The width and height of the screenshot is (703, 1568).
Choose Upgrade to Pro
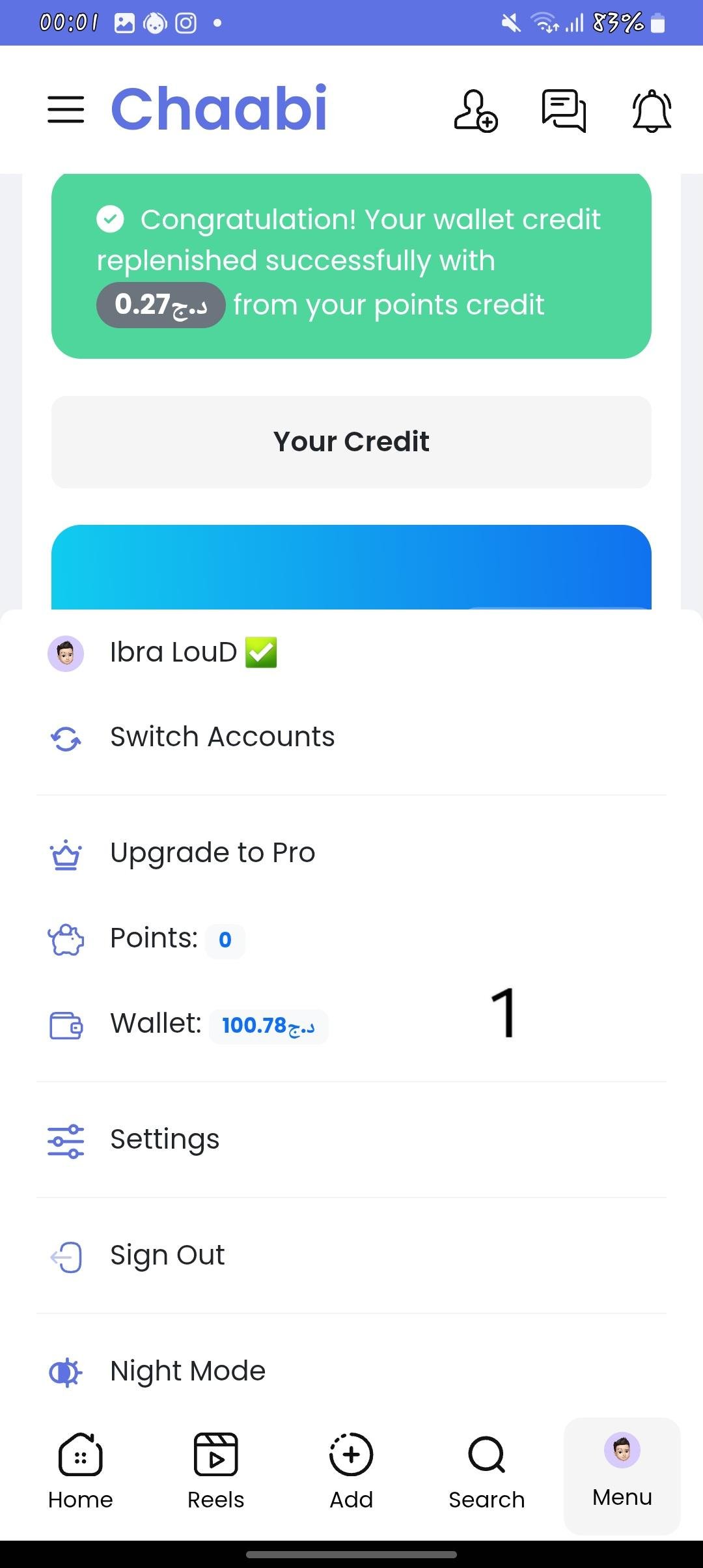(x=212, y=853)
